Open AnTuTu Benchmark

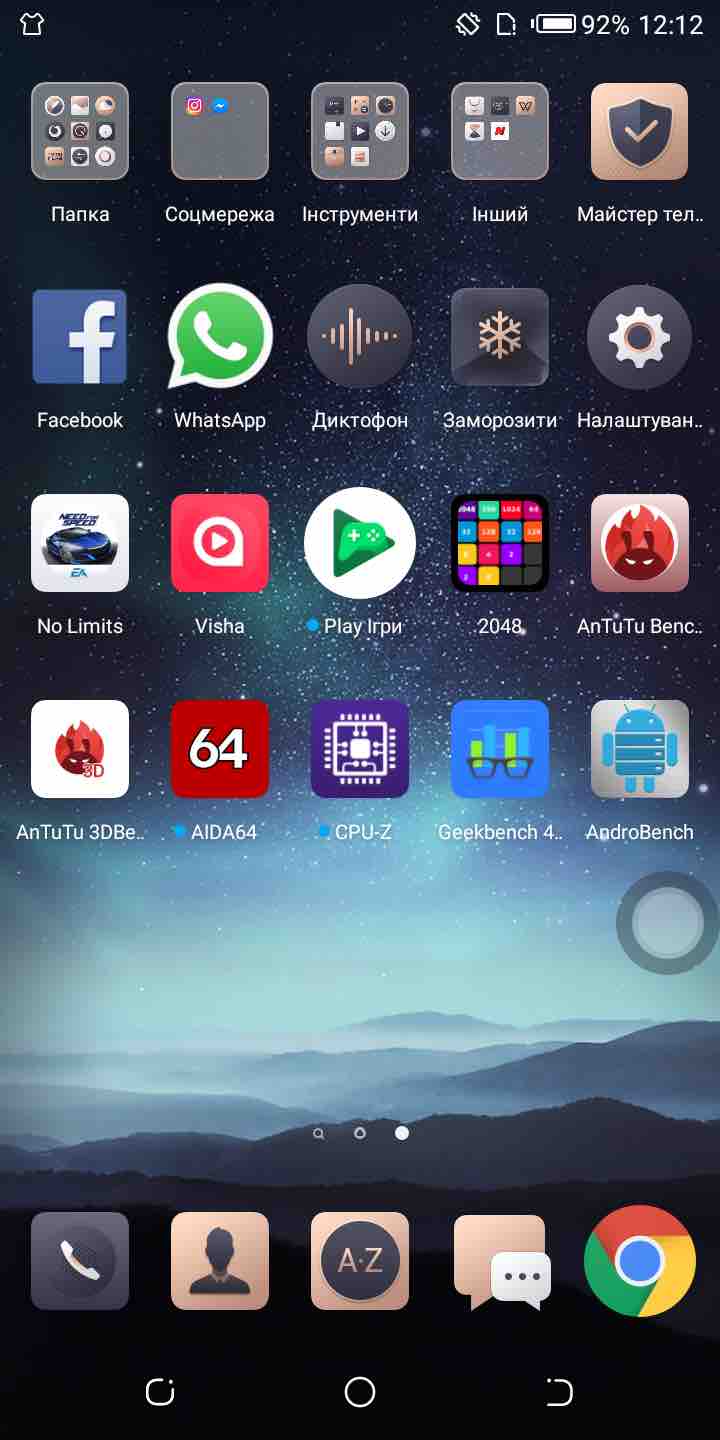[640, 543]
